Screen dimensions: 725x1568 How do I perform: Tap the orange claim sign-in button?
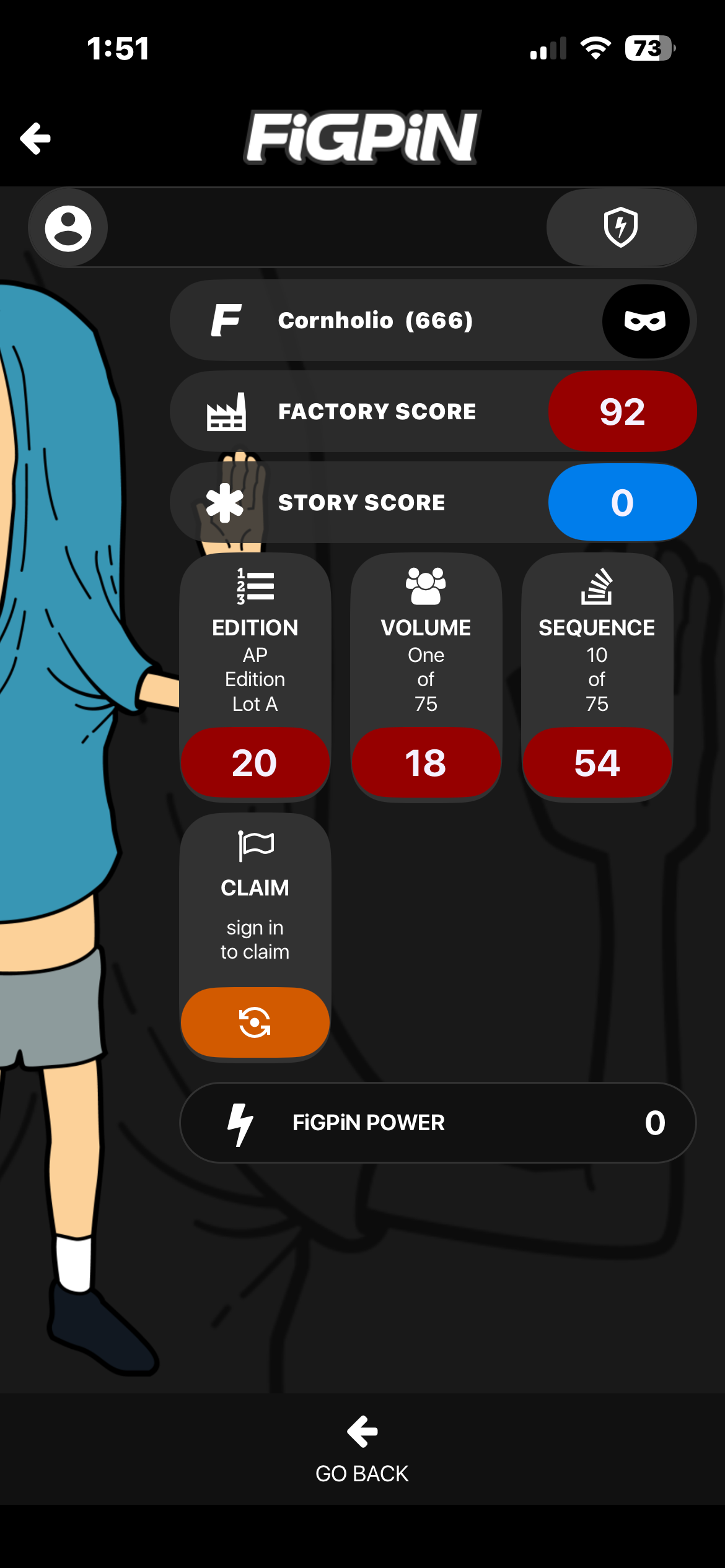[x=255, y=1022]
